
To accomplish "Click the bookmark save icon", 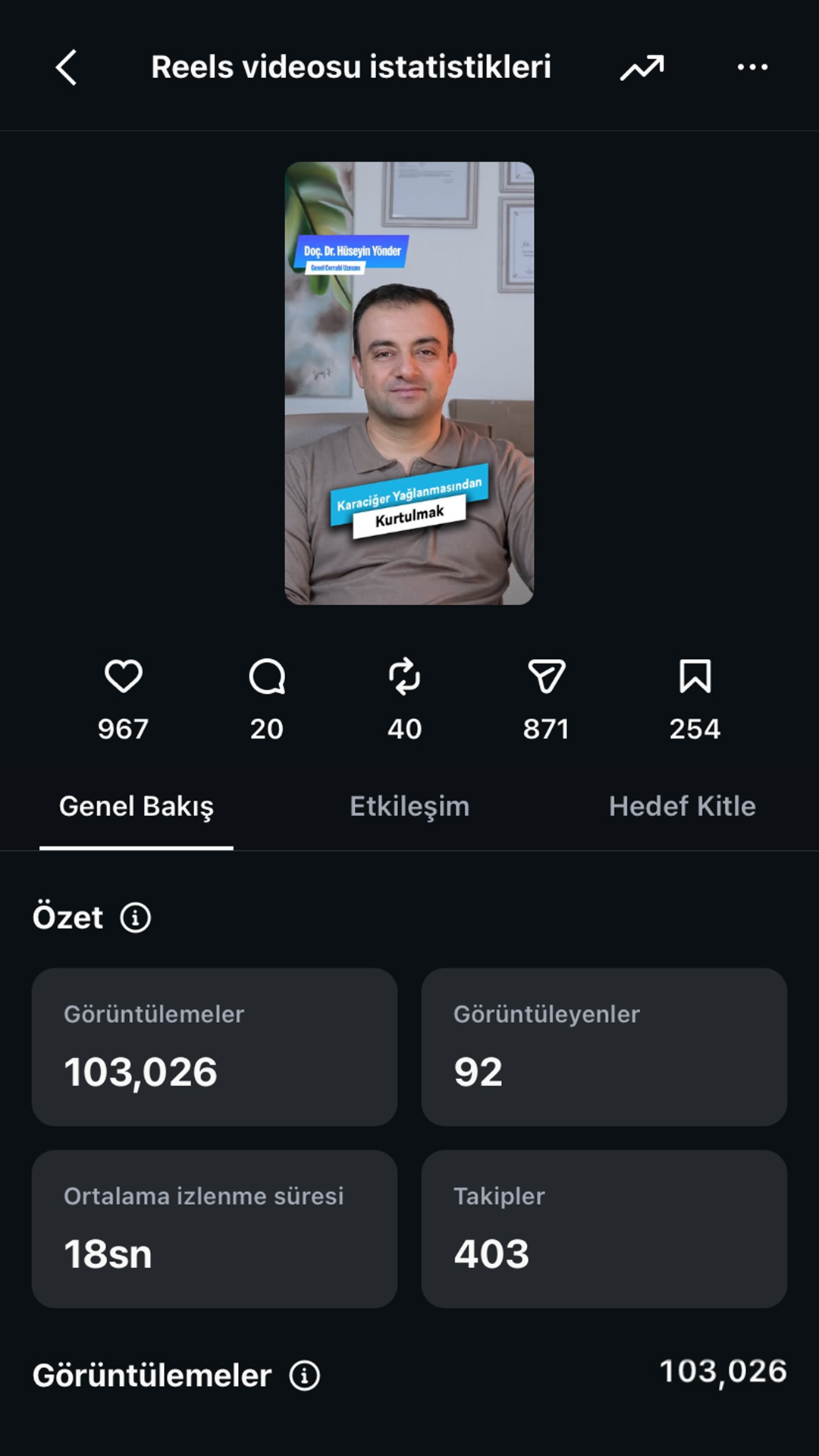I will pos(695,677).
